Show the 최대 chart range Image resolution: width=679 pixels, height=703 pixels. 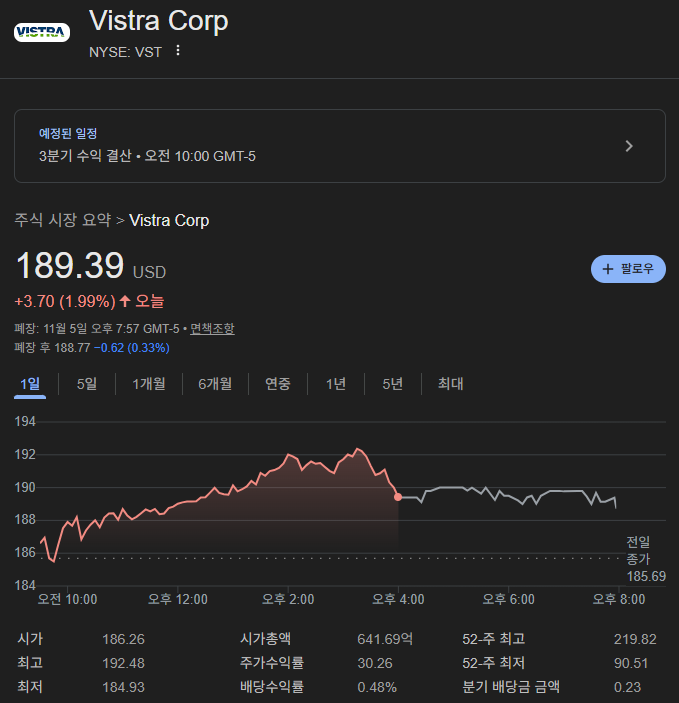coord(450,384)
